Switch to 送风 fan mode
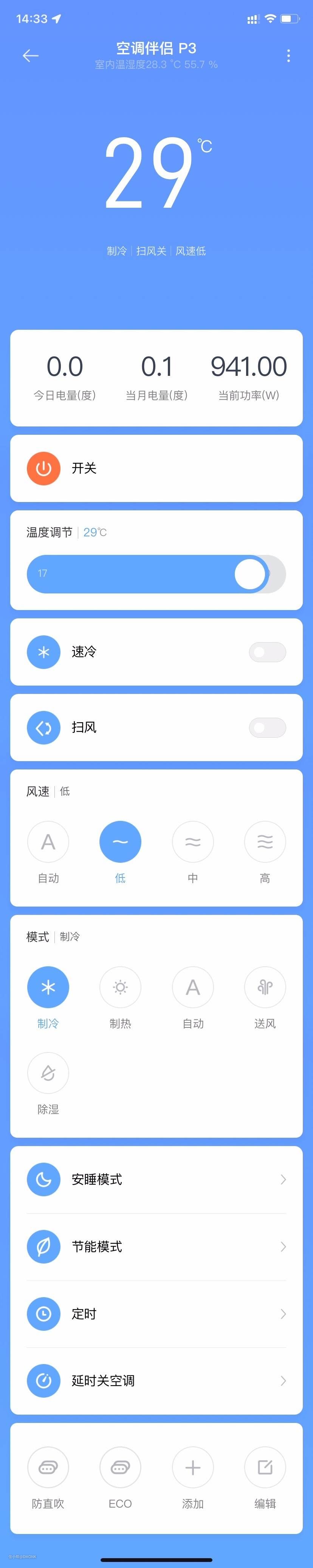This screenshot has height=1568, width=313. [265, 987]
